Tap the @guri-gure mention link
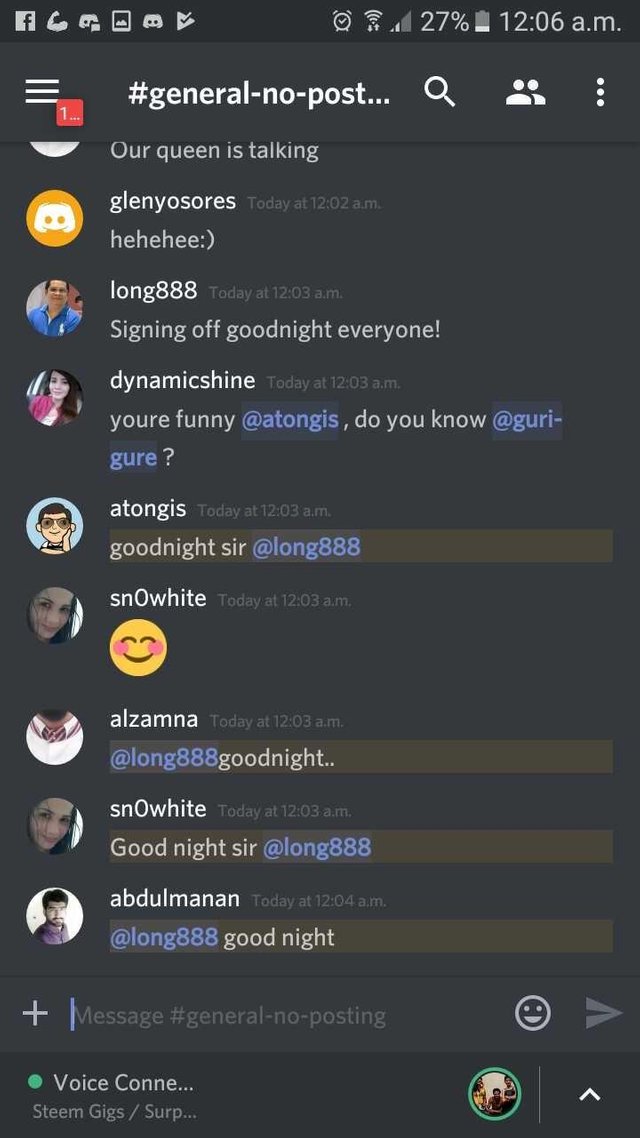Viewport: 640px width, 1138px height. 526,419
